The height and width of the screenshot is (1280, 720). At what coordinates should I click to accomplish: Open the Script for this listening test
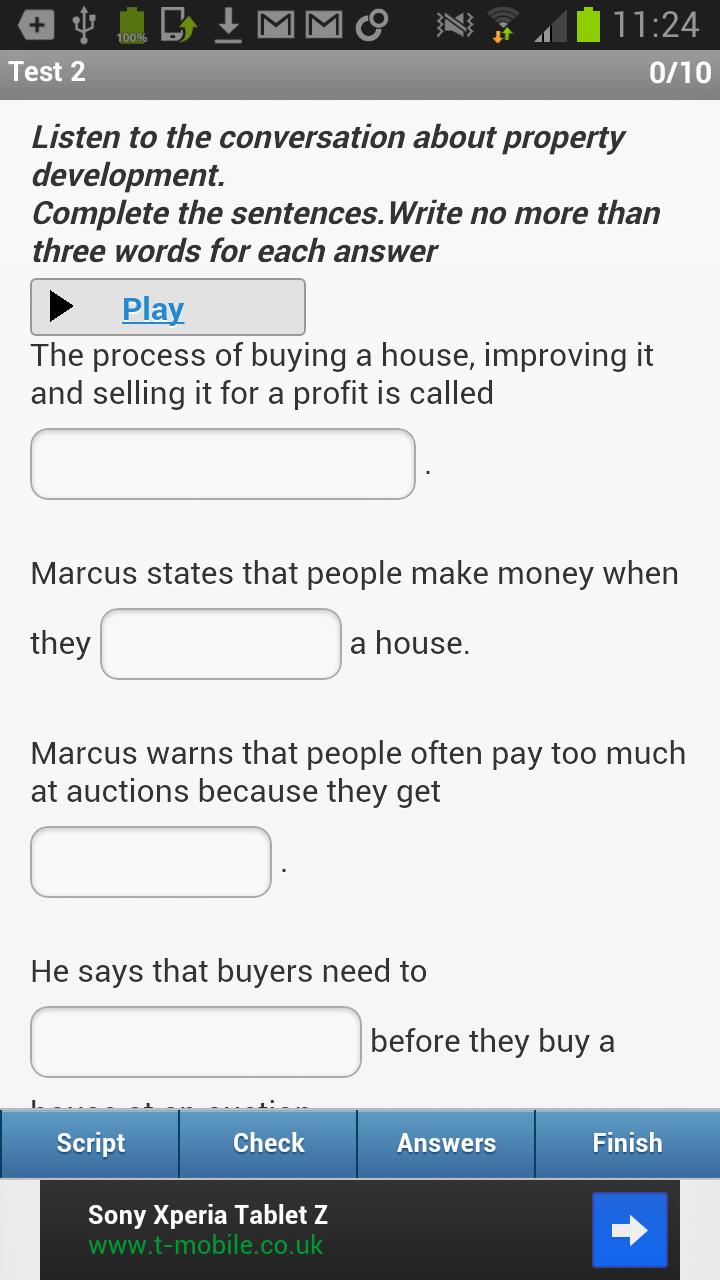click(90, 1143)
